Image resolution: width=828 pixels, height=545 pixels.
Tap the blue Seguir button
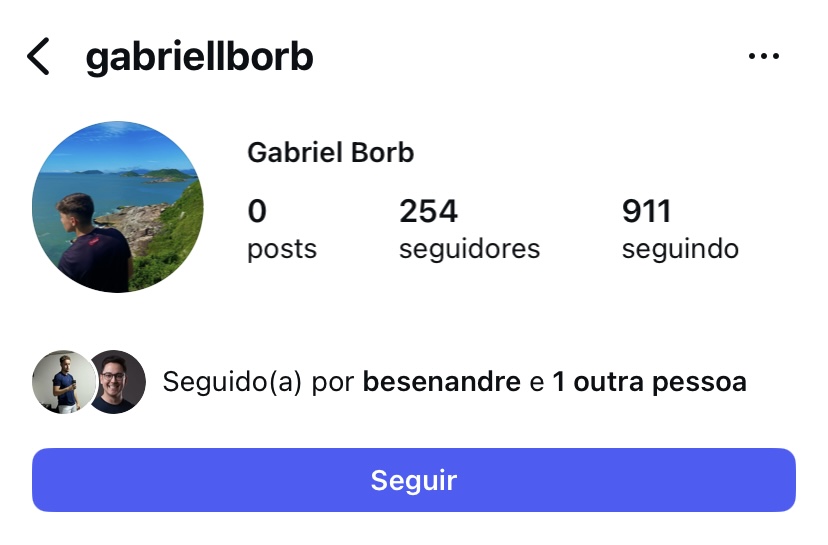tap(413, 480)
